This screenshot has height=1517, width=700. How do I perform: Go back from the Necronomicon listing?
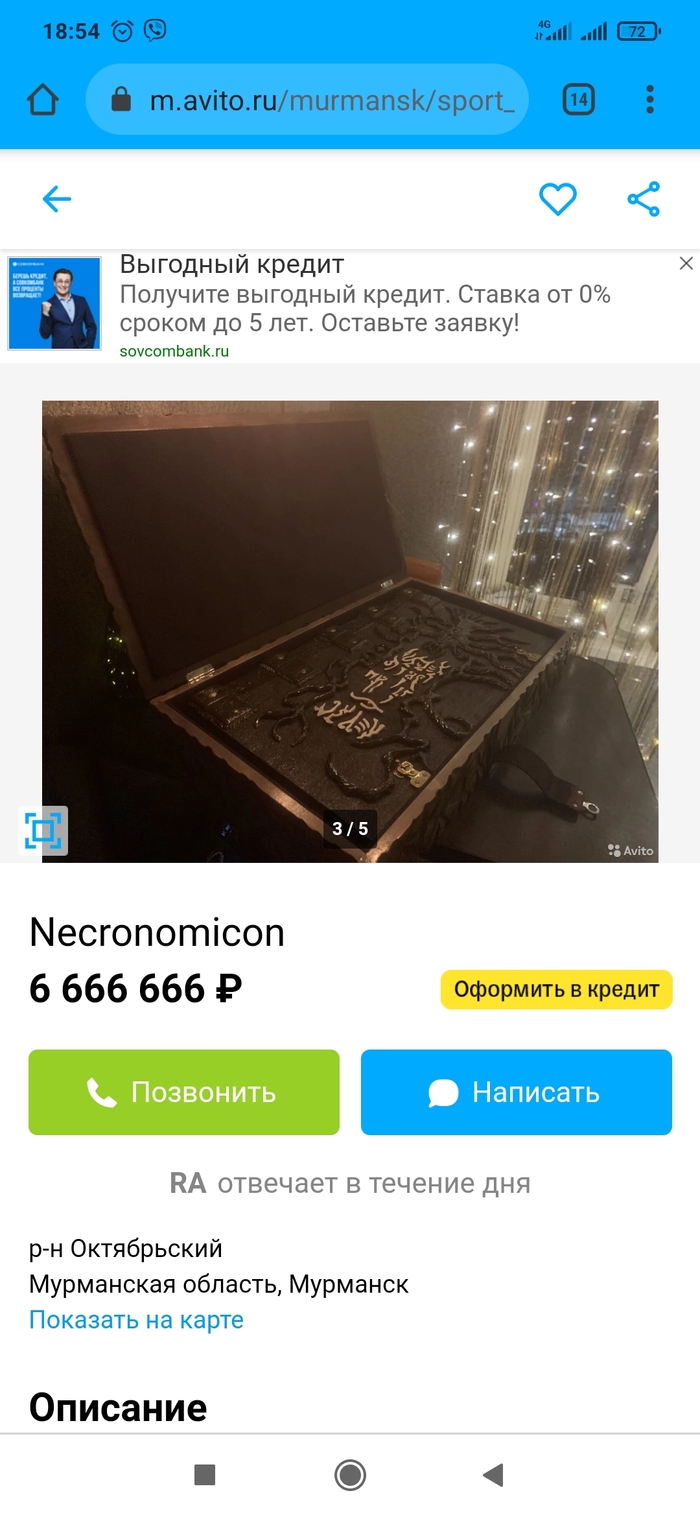point(57,199)
